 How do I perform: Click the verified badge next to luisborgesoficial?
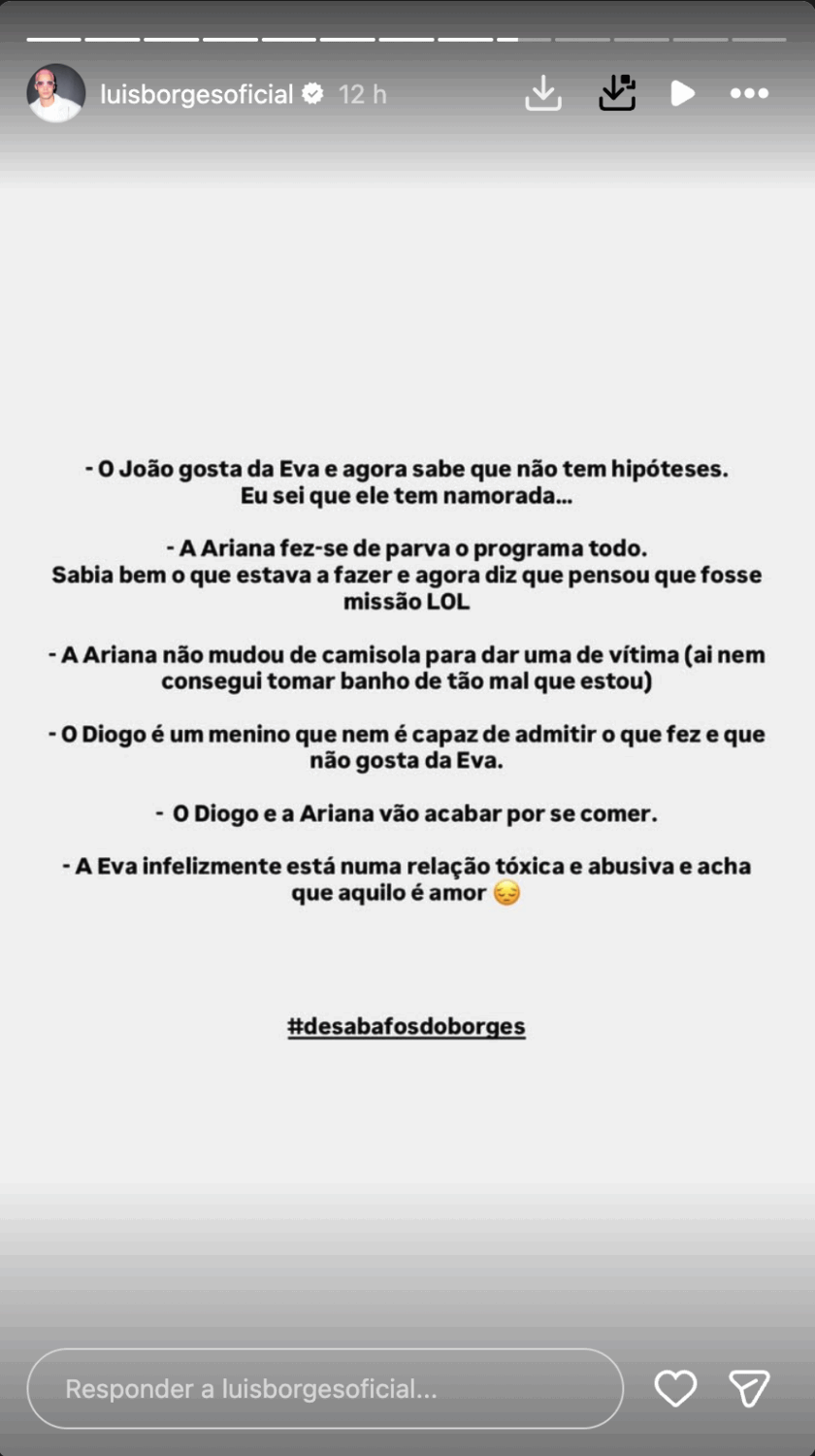point(312,94)
